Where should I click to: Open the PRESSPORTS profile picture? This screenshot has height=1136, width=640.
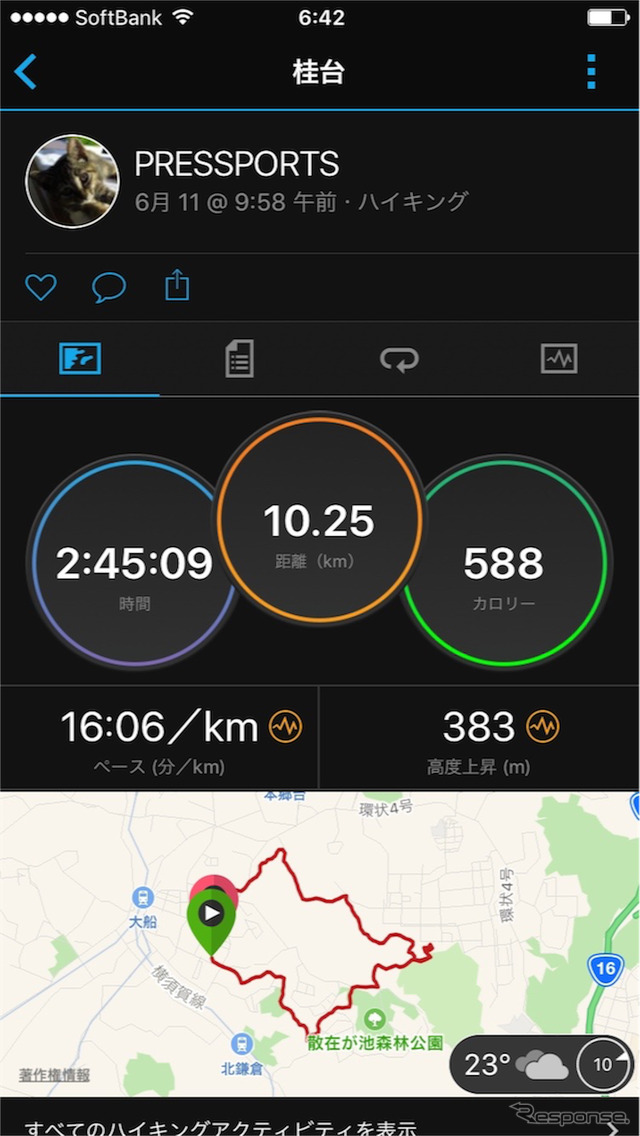[x=72, y=182]
